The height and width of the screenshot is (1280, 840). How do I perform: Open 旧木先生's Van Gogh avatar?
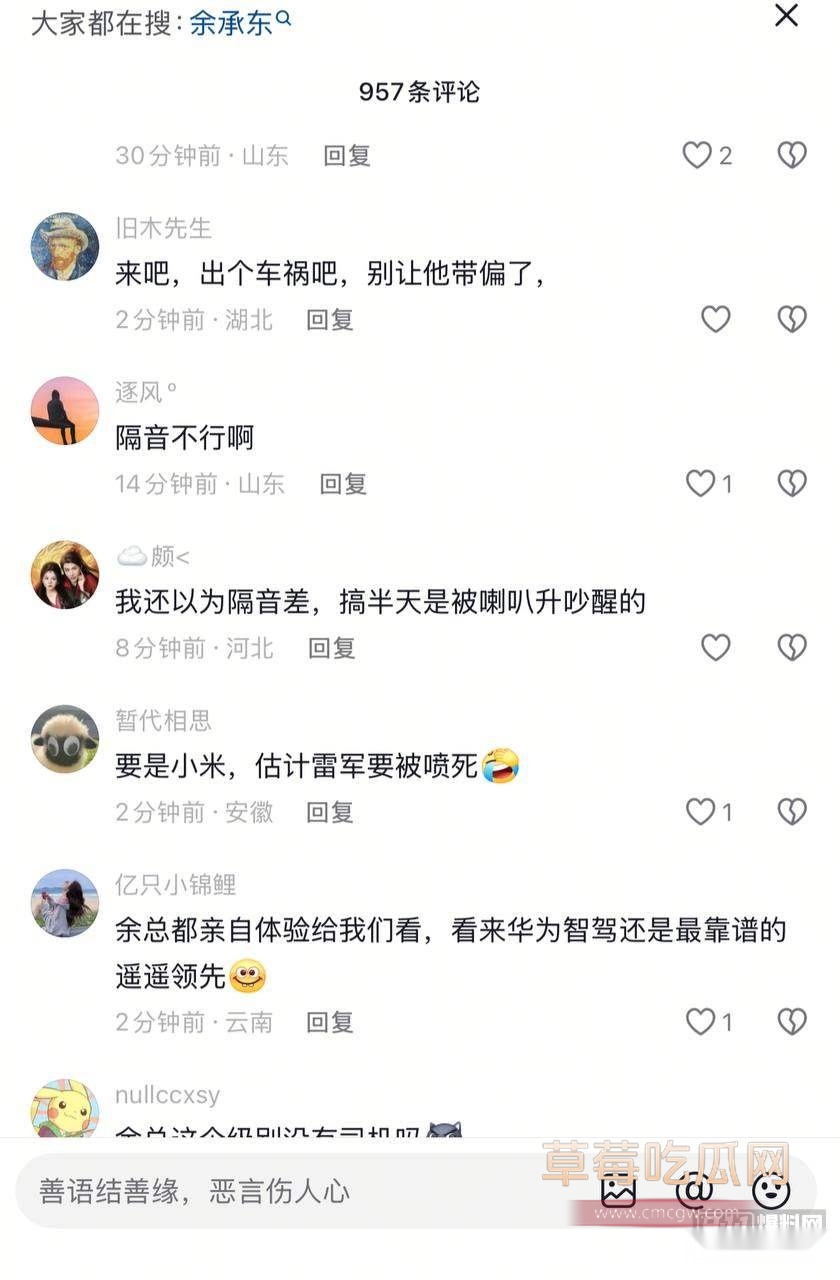point(64,247)
